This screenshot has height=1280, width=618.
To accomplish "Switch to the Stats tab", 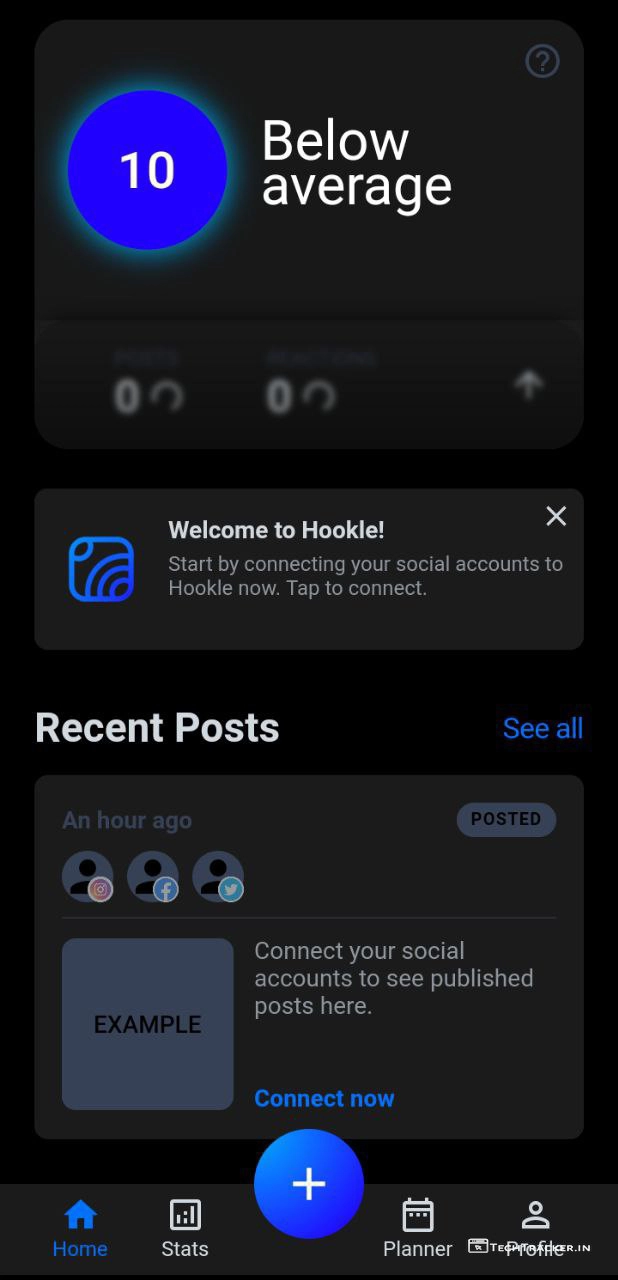I will tap(185, 1229).
